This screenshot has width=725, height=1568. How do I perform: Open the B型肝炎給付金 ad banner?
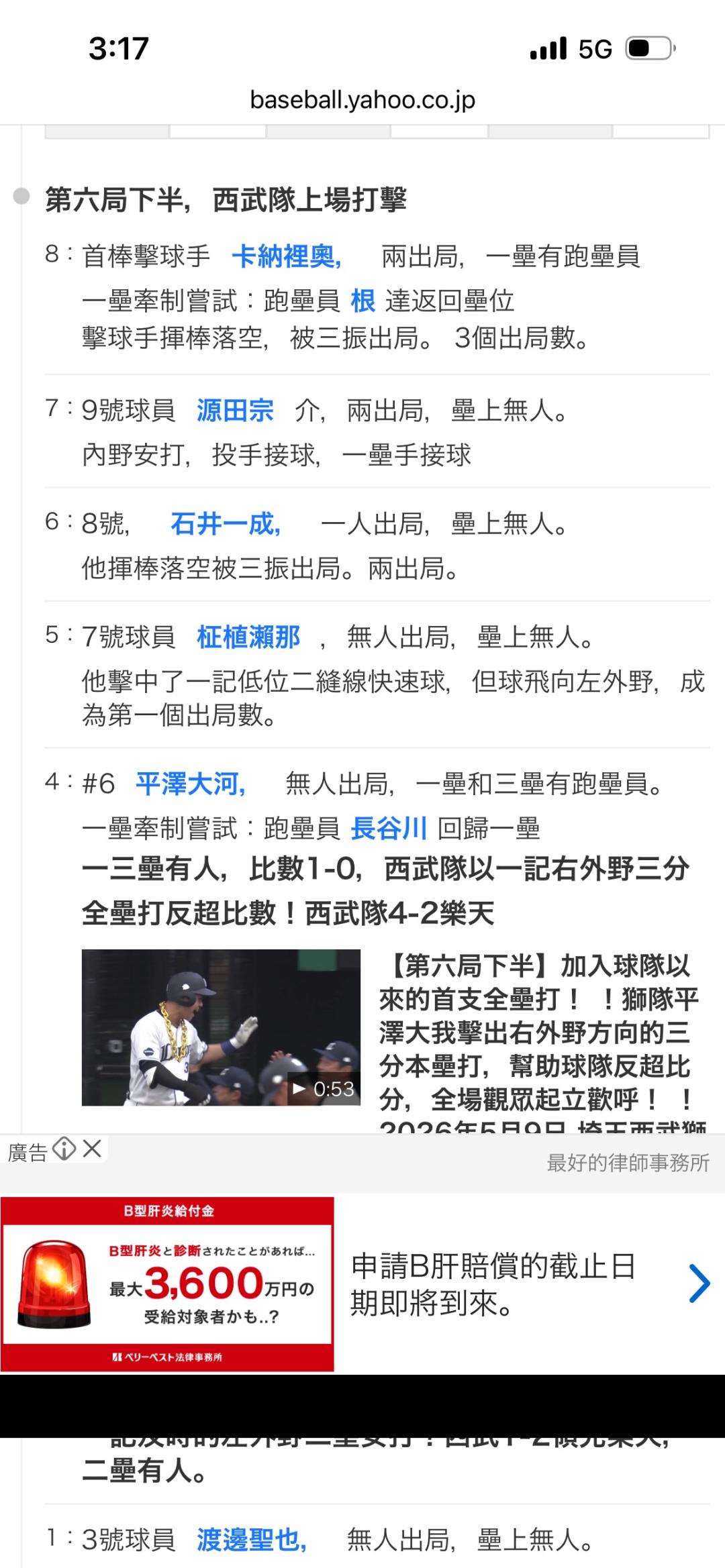pyautogui.click(x=167, y=1284)
